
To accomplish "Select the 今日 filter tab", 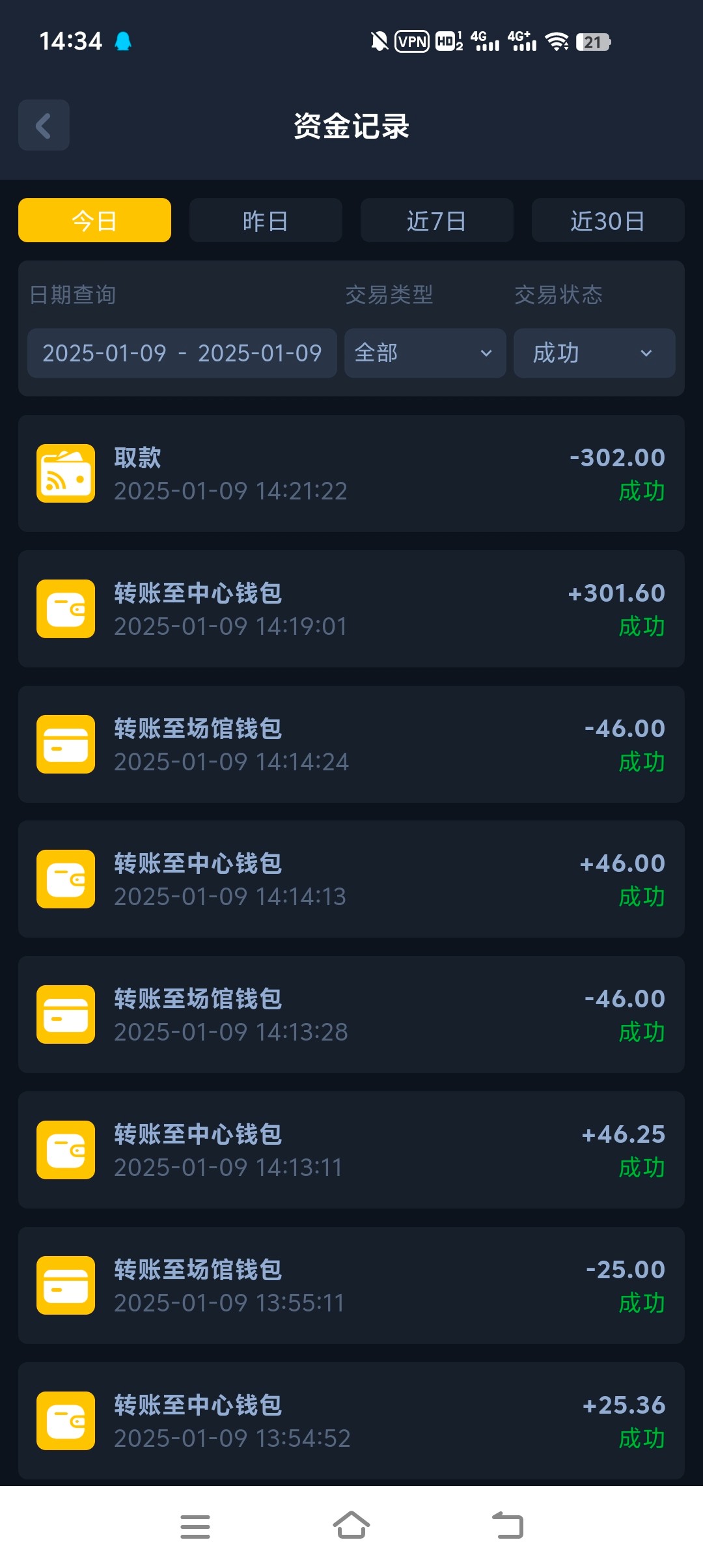I will click(94, 221).
